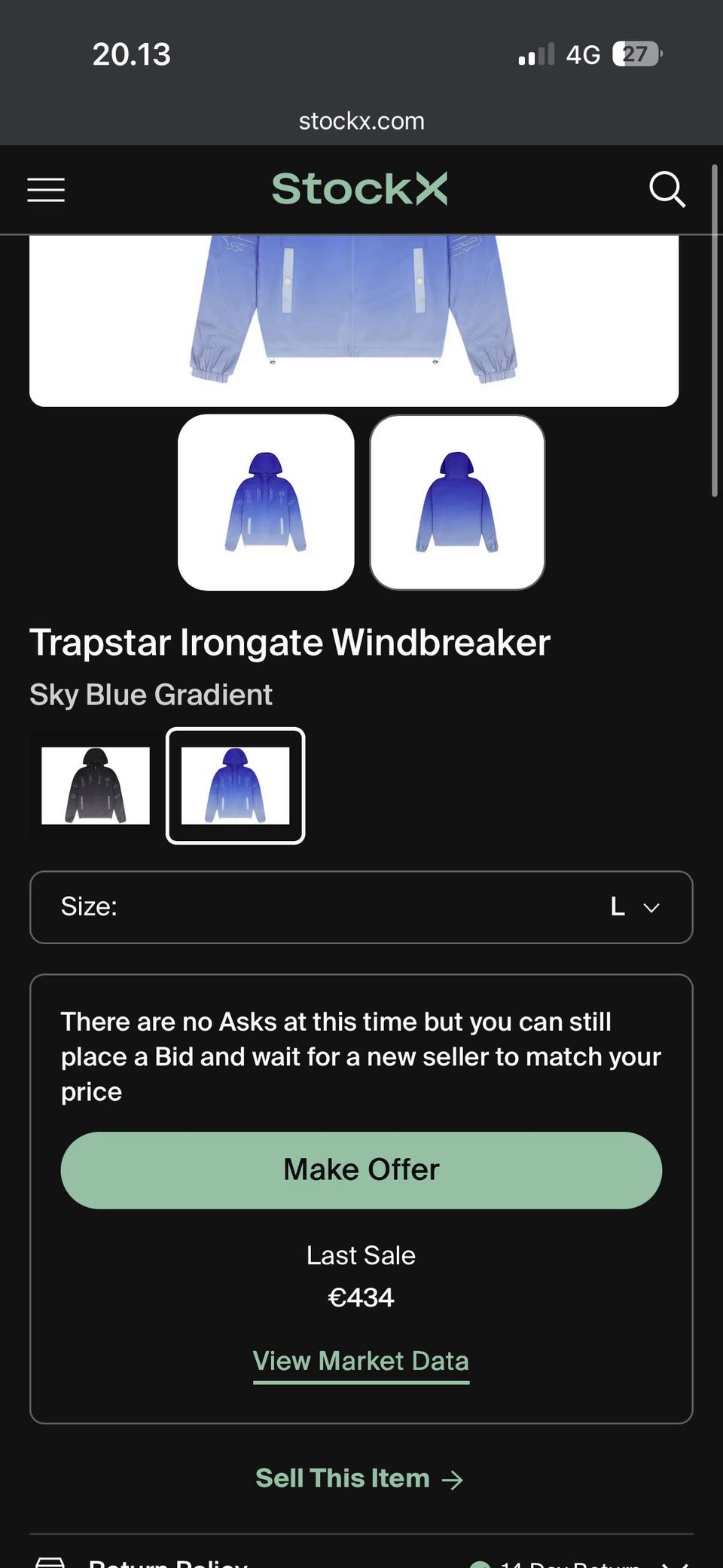
Task: Expand the Return Policy row
Action: (x=361, y=1558)
